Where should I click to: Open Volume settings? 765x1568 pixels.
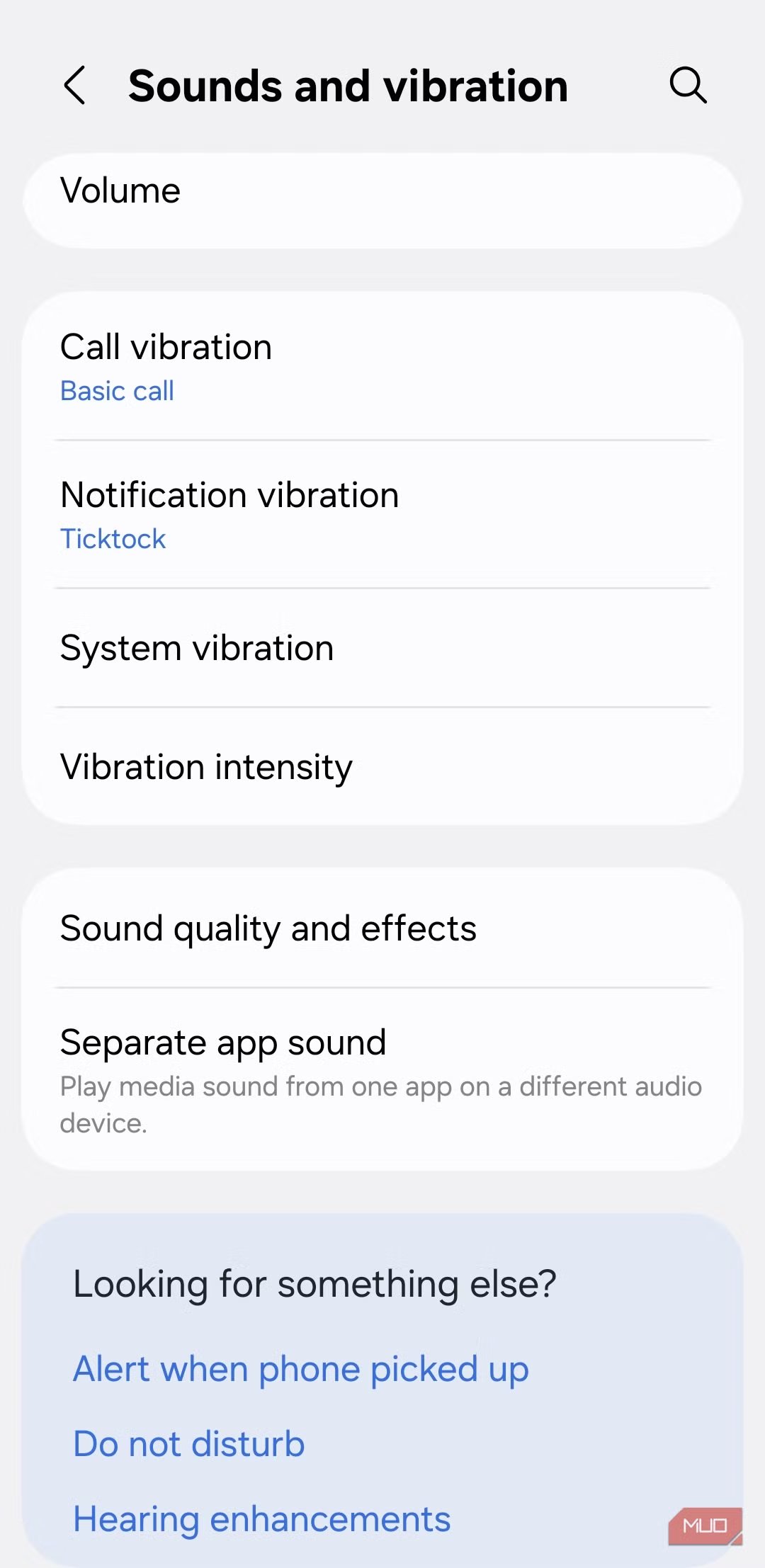(x=382, y=193)
